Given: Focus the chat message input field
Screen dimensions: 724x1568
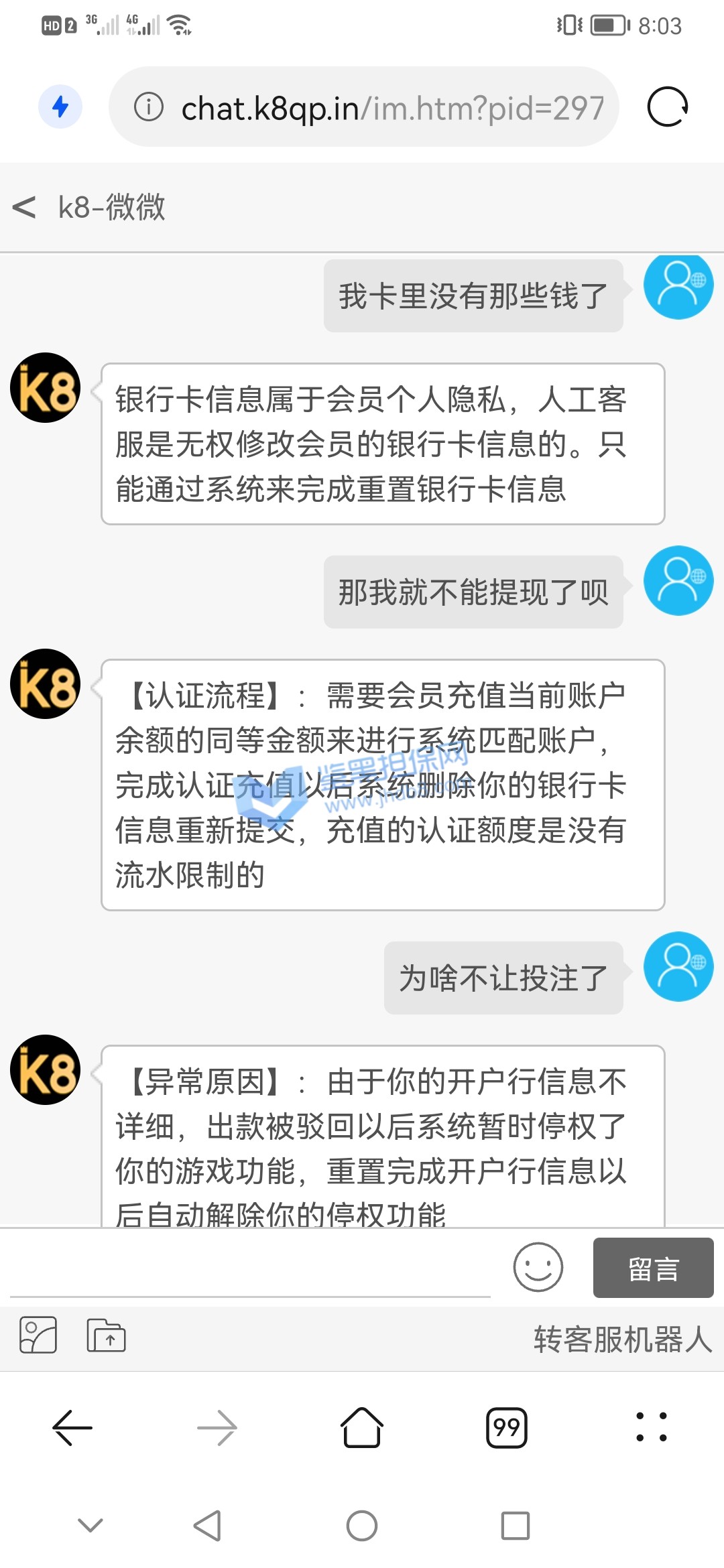Looking at the screenshot, I should coord(249,1268).
